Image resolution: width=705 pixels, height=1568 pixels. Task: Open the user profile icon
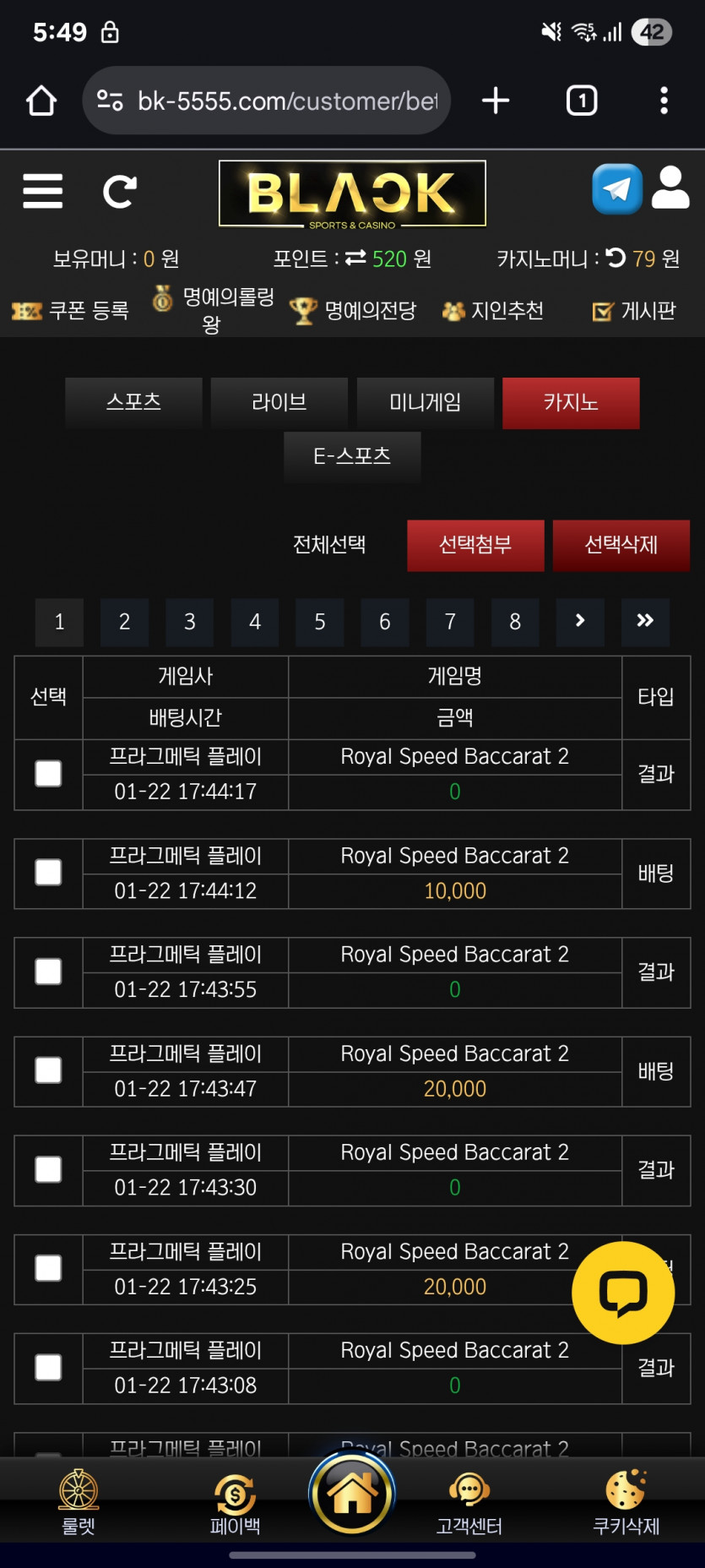[x=670, y=188]
